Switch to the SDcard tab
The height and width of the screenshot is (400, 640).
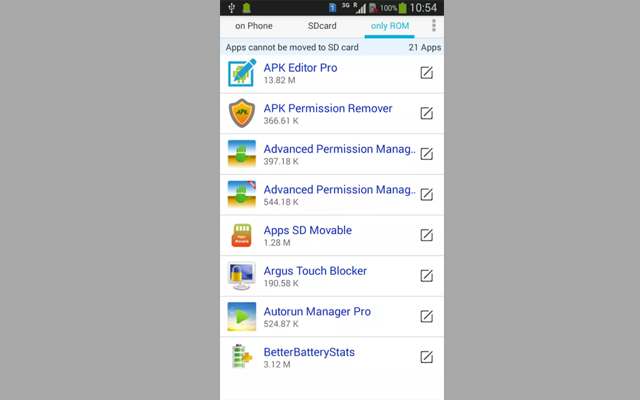(x=322, y=26)
